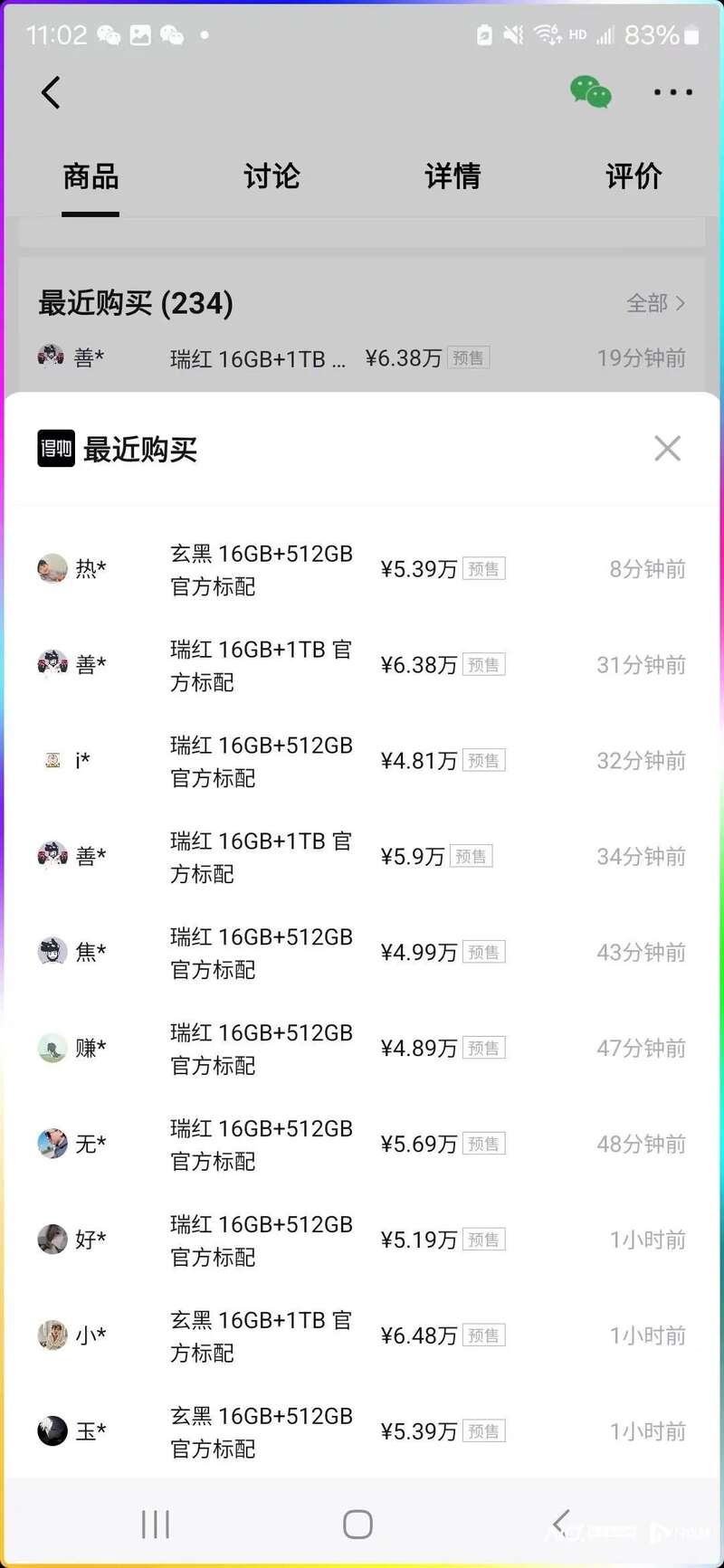
Task: Switch to the 详情 tab
Action: click(452, 176)
